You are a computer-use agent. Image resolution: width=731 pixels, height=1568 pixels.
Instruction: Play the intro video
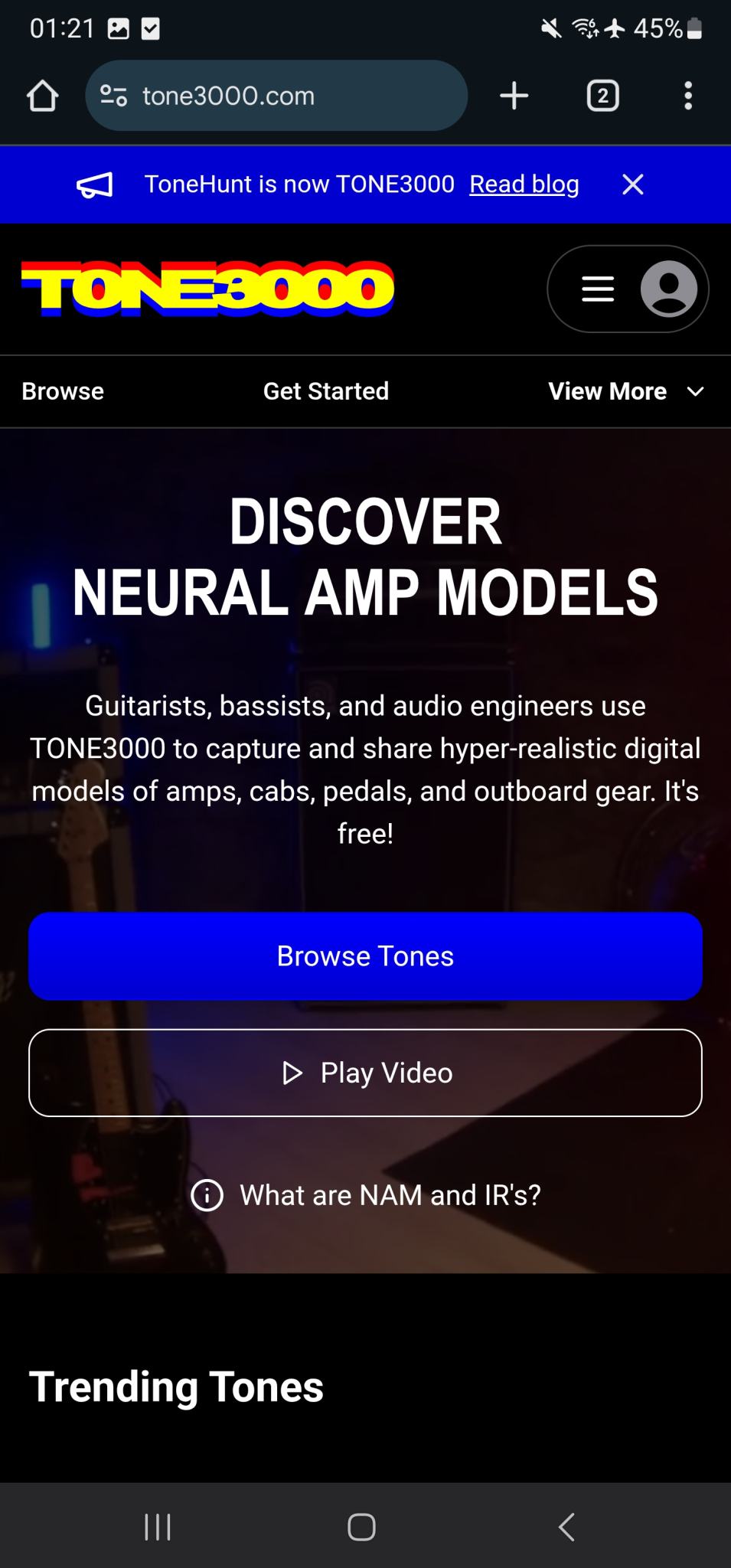(365, 1073)
